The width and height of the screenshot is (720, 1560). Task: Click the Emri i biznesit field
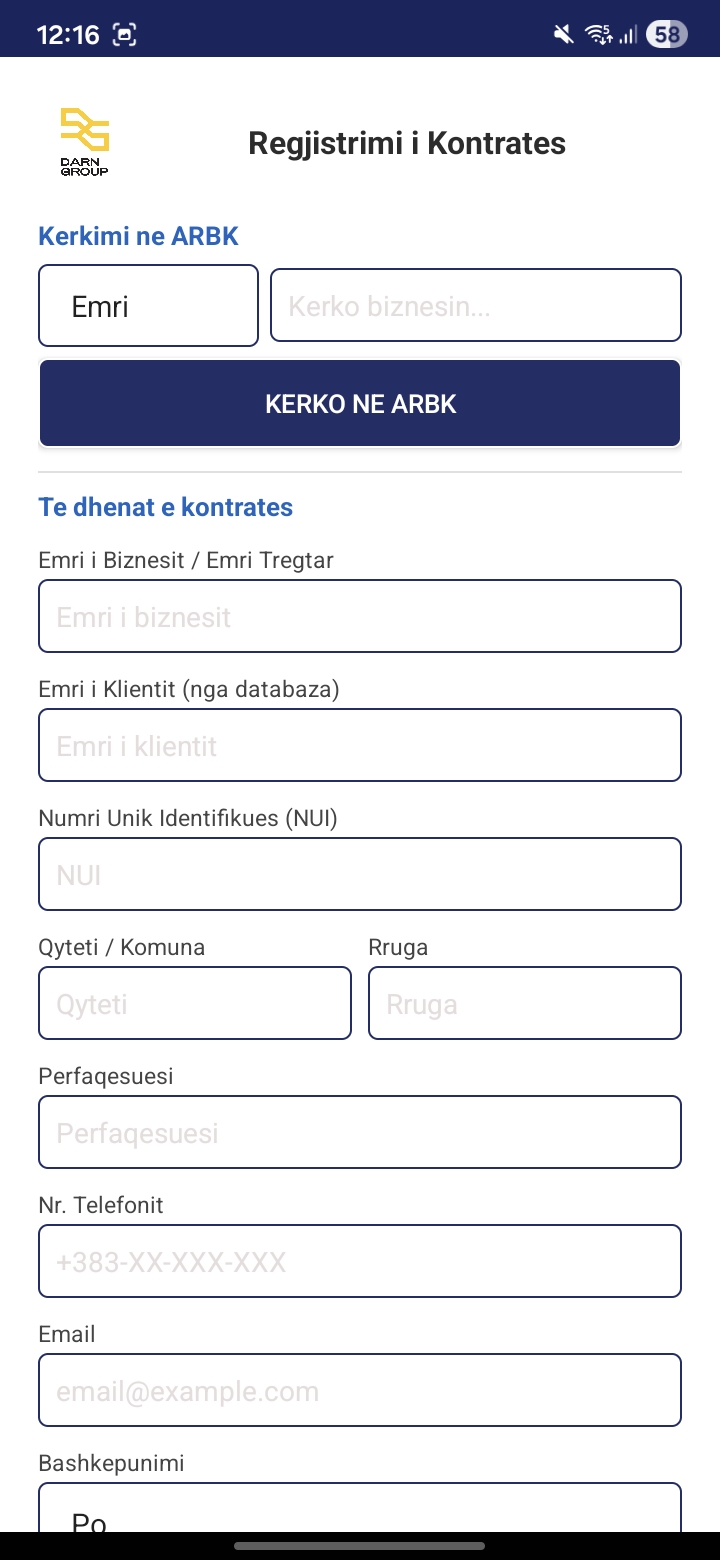360,615
